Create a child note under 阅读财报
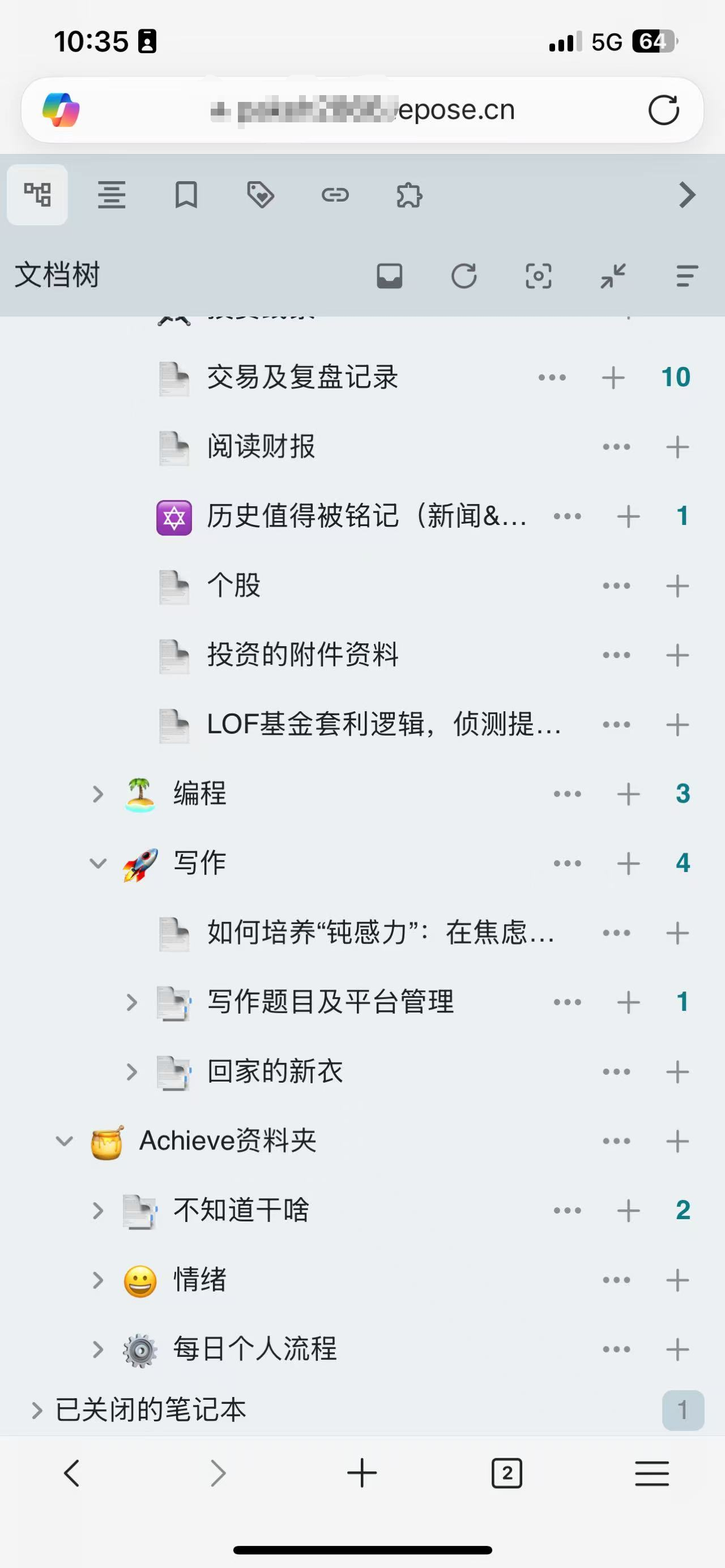Image resolution: width=725 pixels, height=1568 pixels. pos(677,446)
